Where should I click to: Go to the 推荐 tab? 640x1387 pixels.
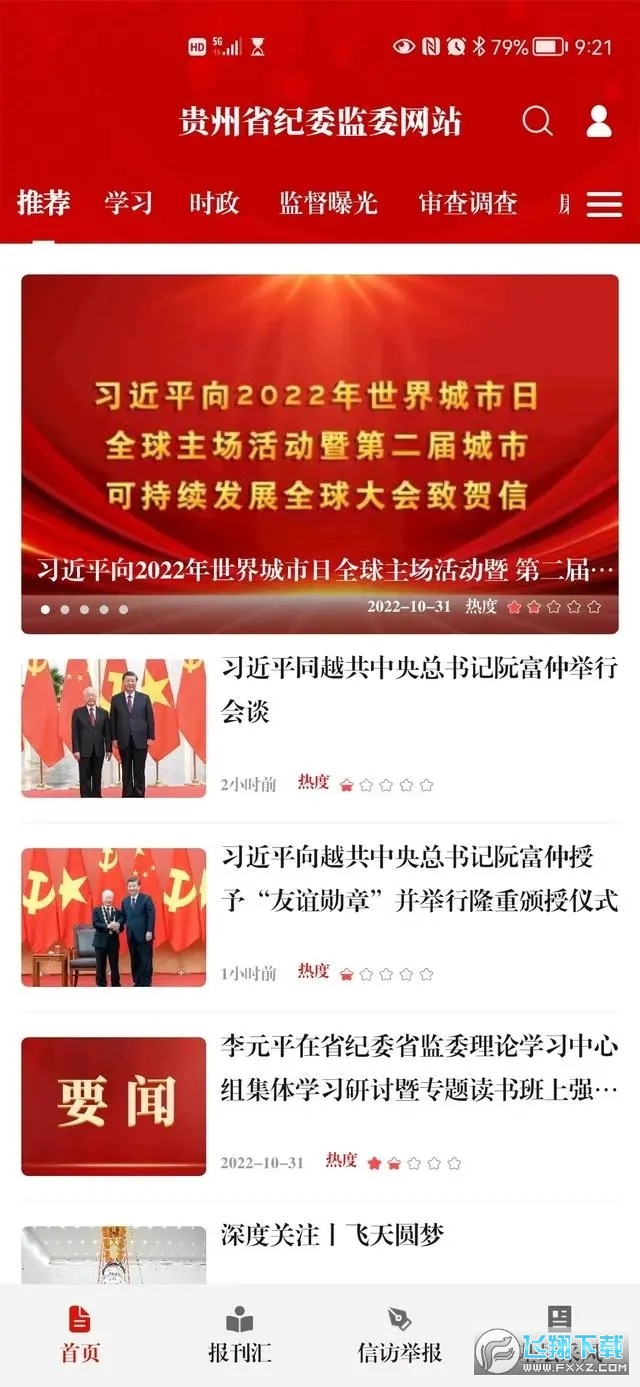[x=43, y=203]
